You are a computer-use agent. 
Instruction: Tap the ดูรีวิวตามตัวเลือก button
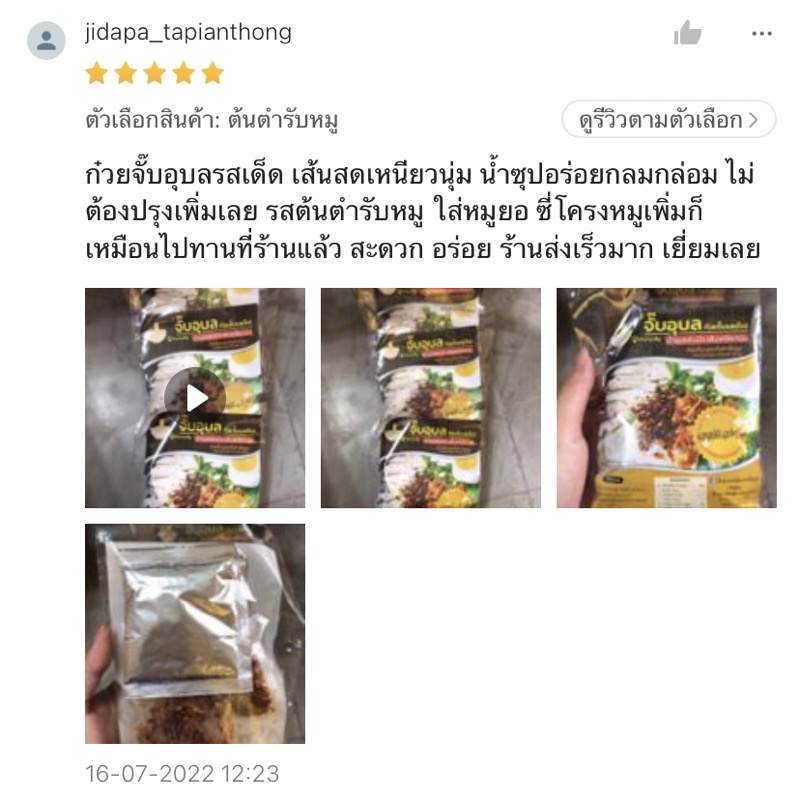click(x=668, y=121)
